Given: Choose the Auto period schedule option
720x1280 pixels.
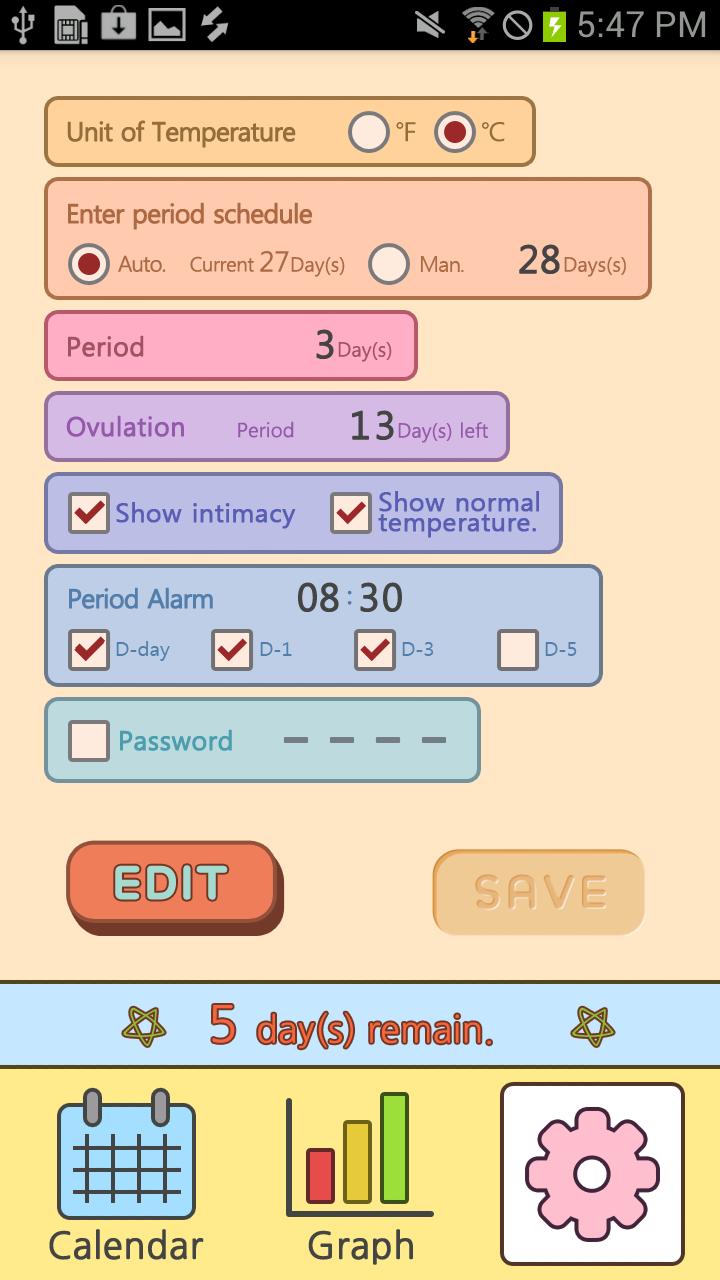Looking at the screenshot, I should point(88,264).
